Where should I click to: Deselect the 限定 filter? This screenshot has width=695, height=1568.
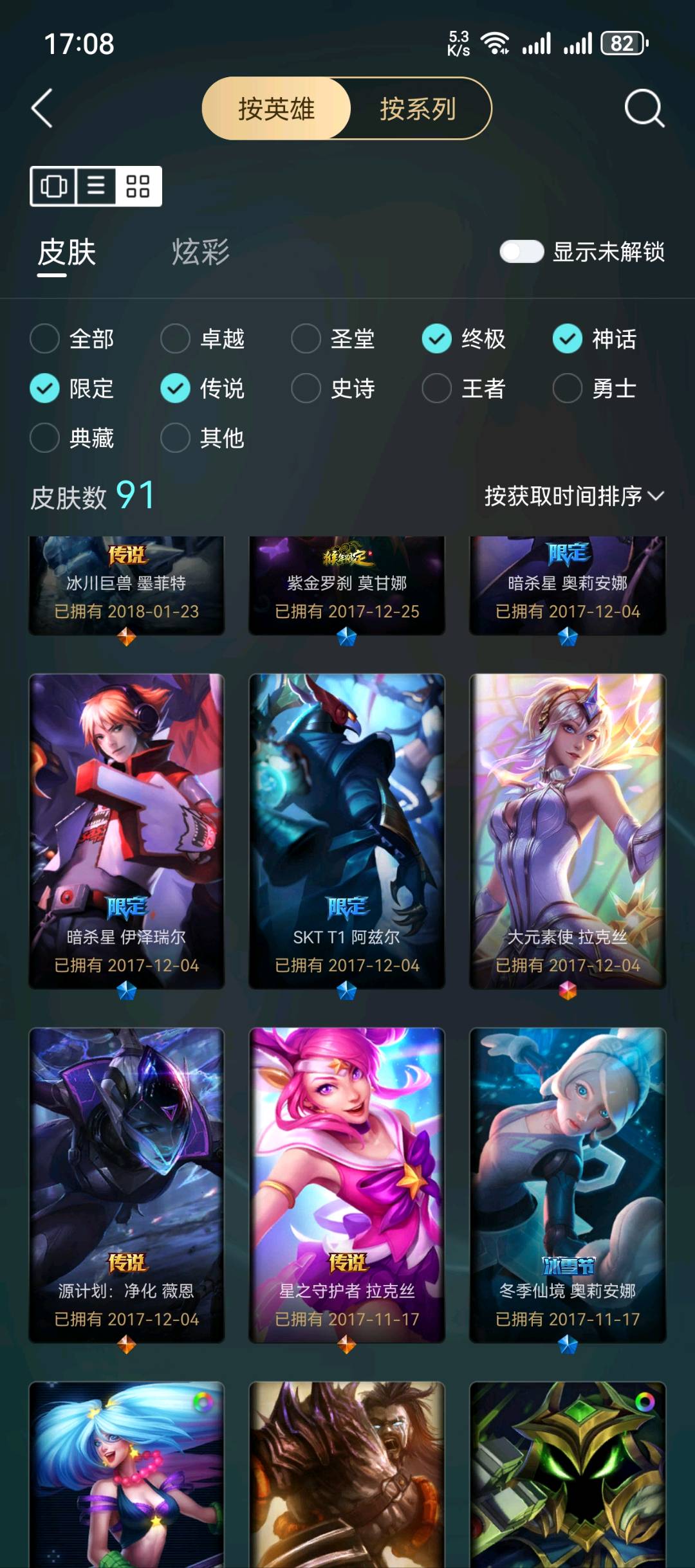coord(72,388)
